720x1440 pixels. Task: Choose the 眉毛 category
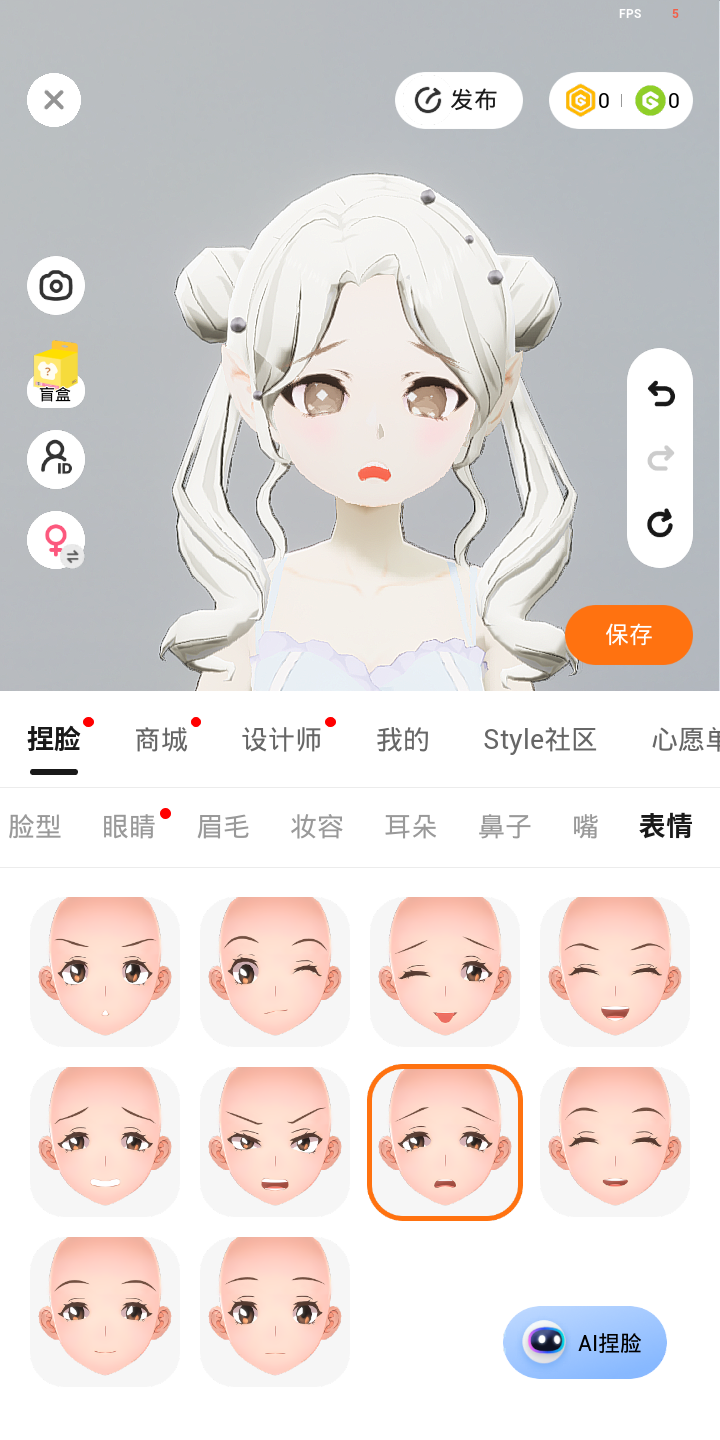click(x=223, y=827)
